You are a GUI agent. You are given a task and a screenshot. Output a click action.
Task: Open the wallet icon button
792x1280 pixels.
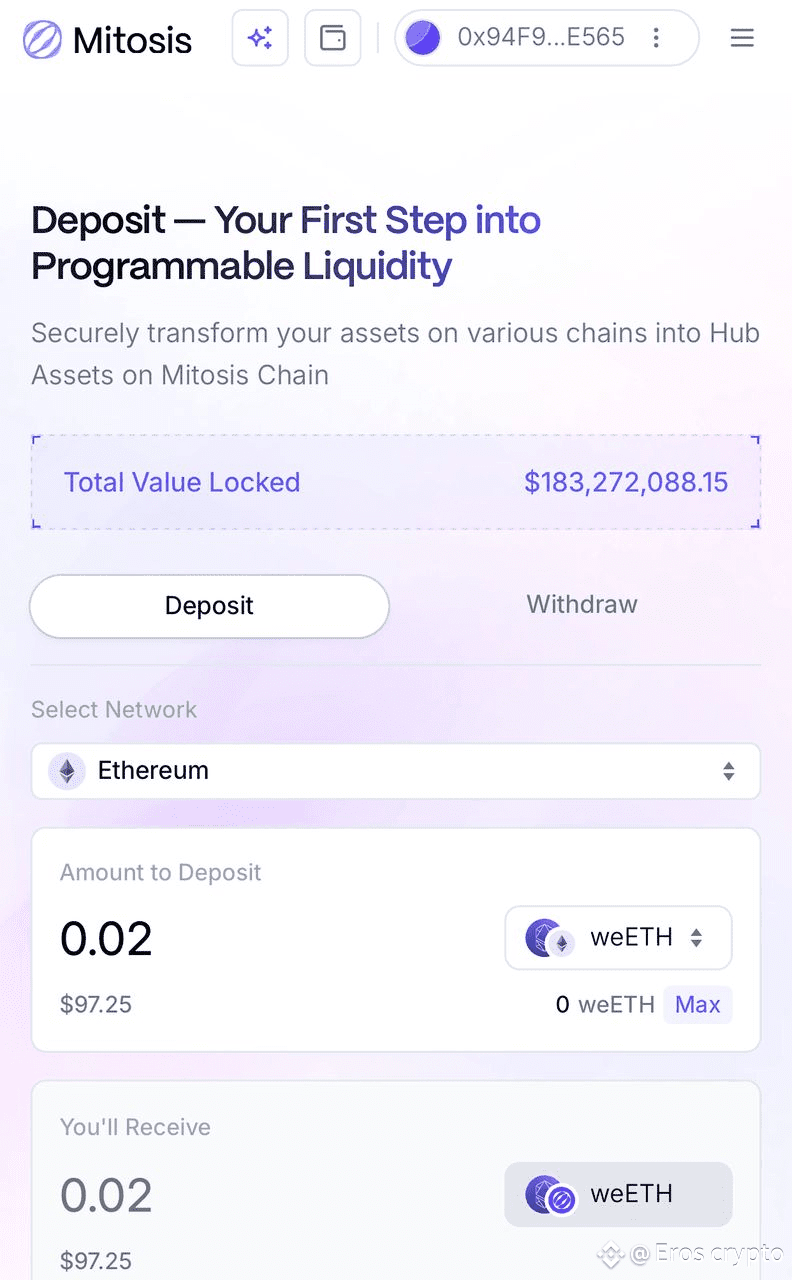332,38
